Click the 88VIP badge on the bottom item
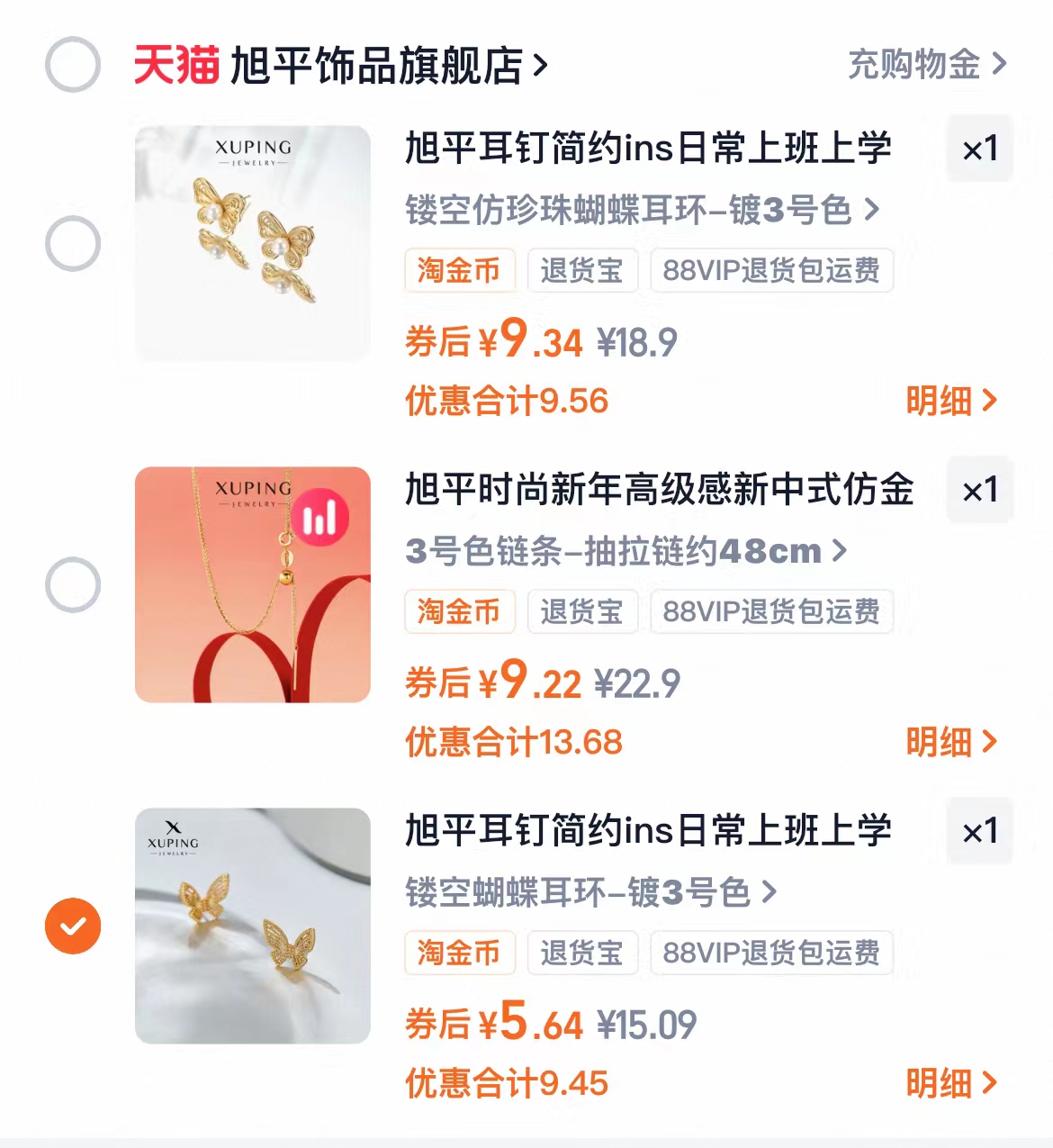 [x=771, y=953]
